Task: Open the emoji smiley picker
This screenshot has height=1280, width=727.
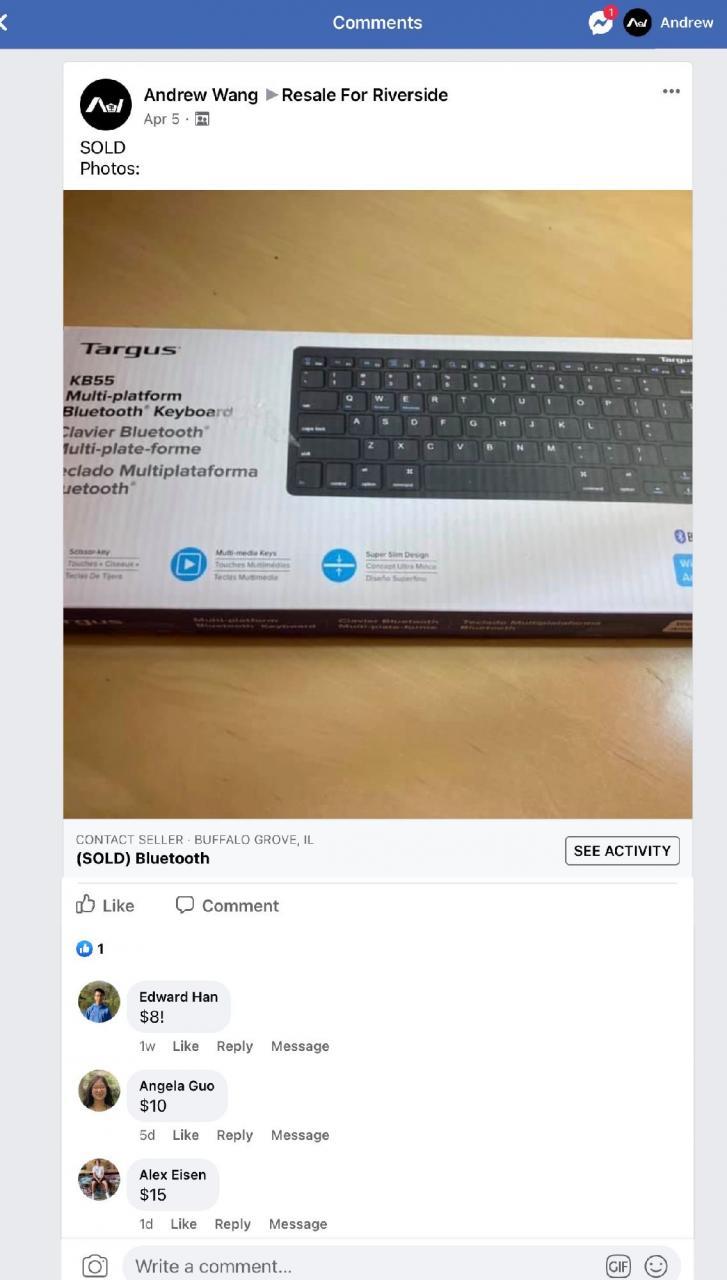Action: click(x=656, y=1266)
